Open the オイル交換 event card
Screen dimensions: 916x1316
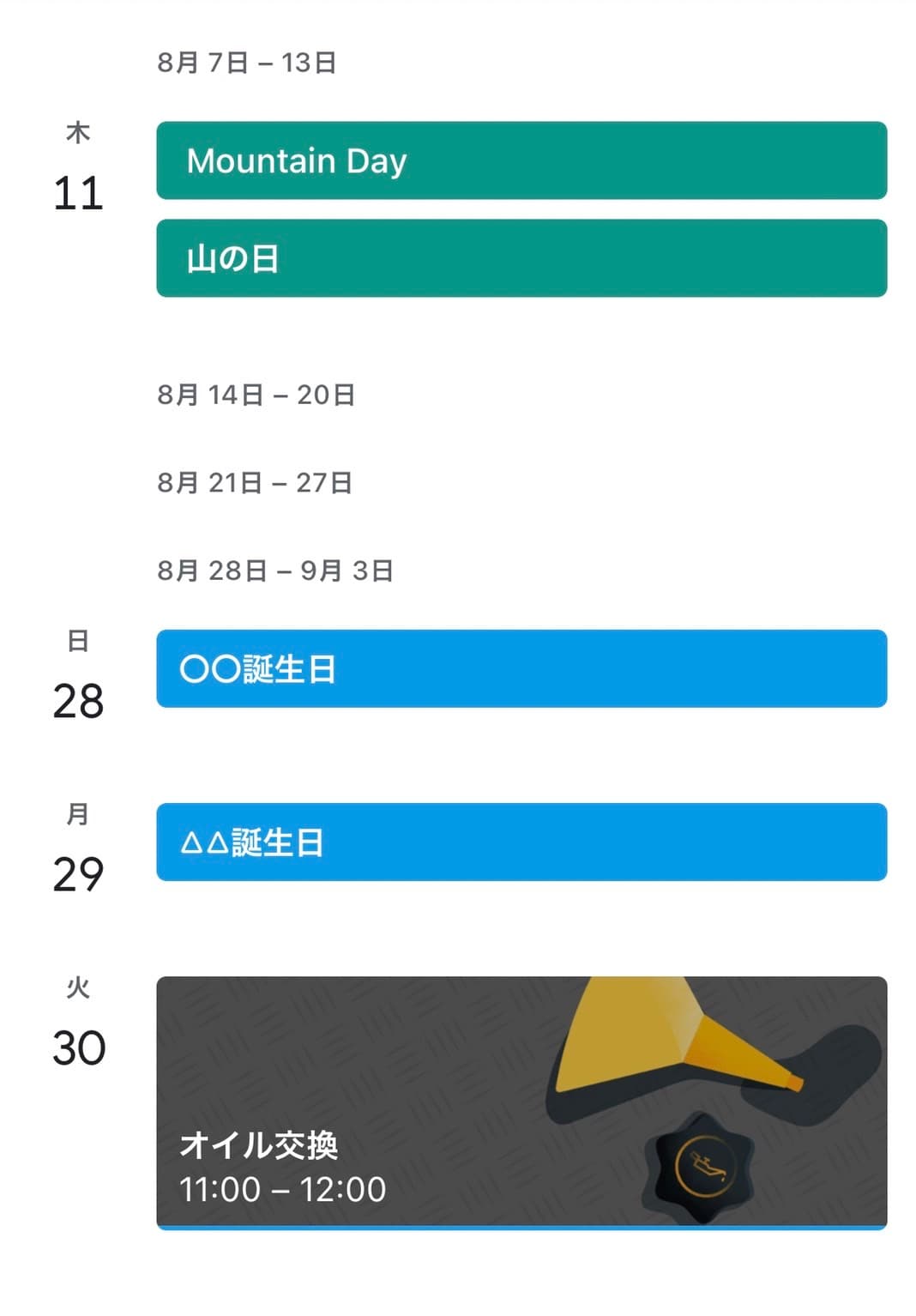click(521, 1102)
